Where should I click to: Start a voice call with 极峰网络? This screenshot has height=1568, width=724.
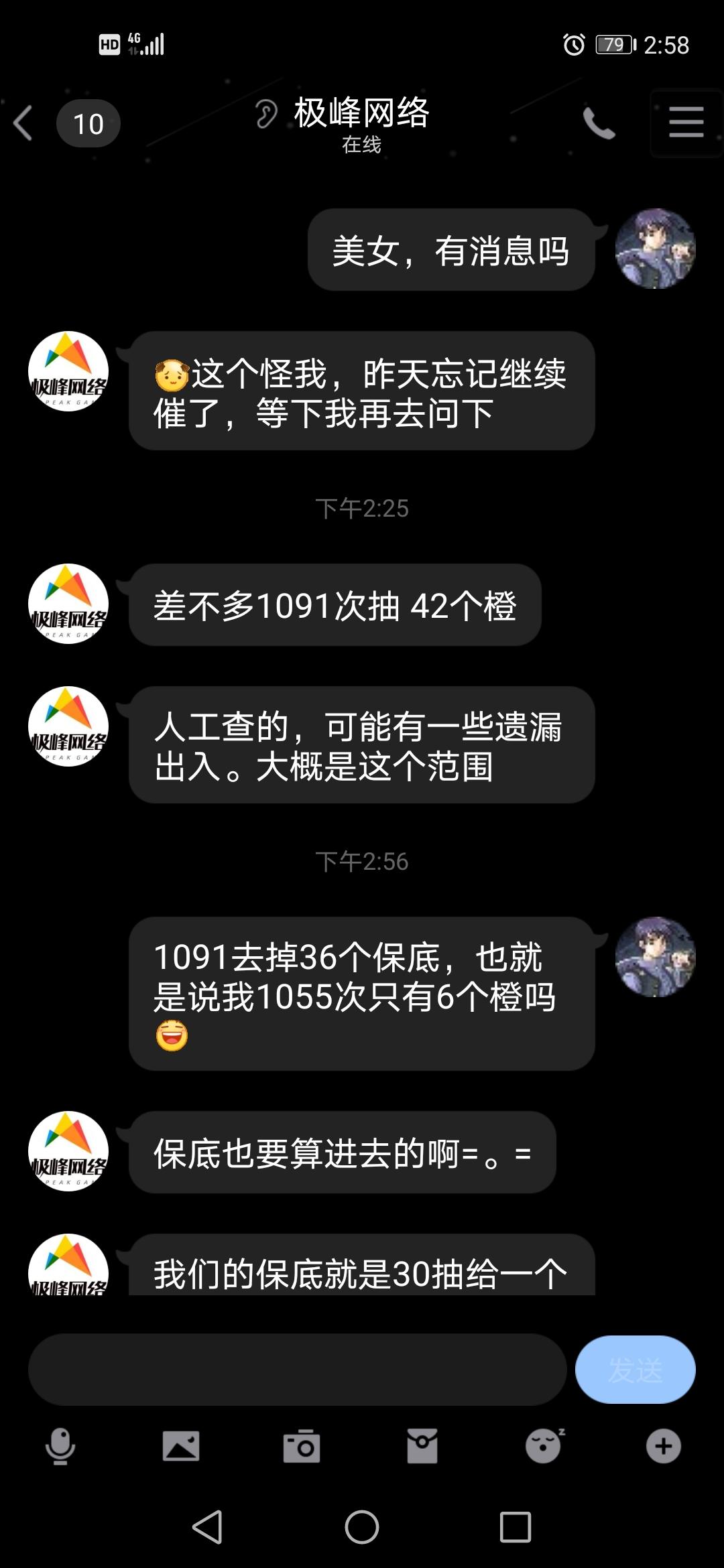click(598, 123)
